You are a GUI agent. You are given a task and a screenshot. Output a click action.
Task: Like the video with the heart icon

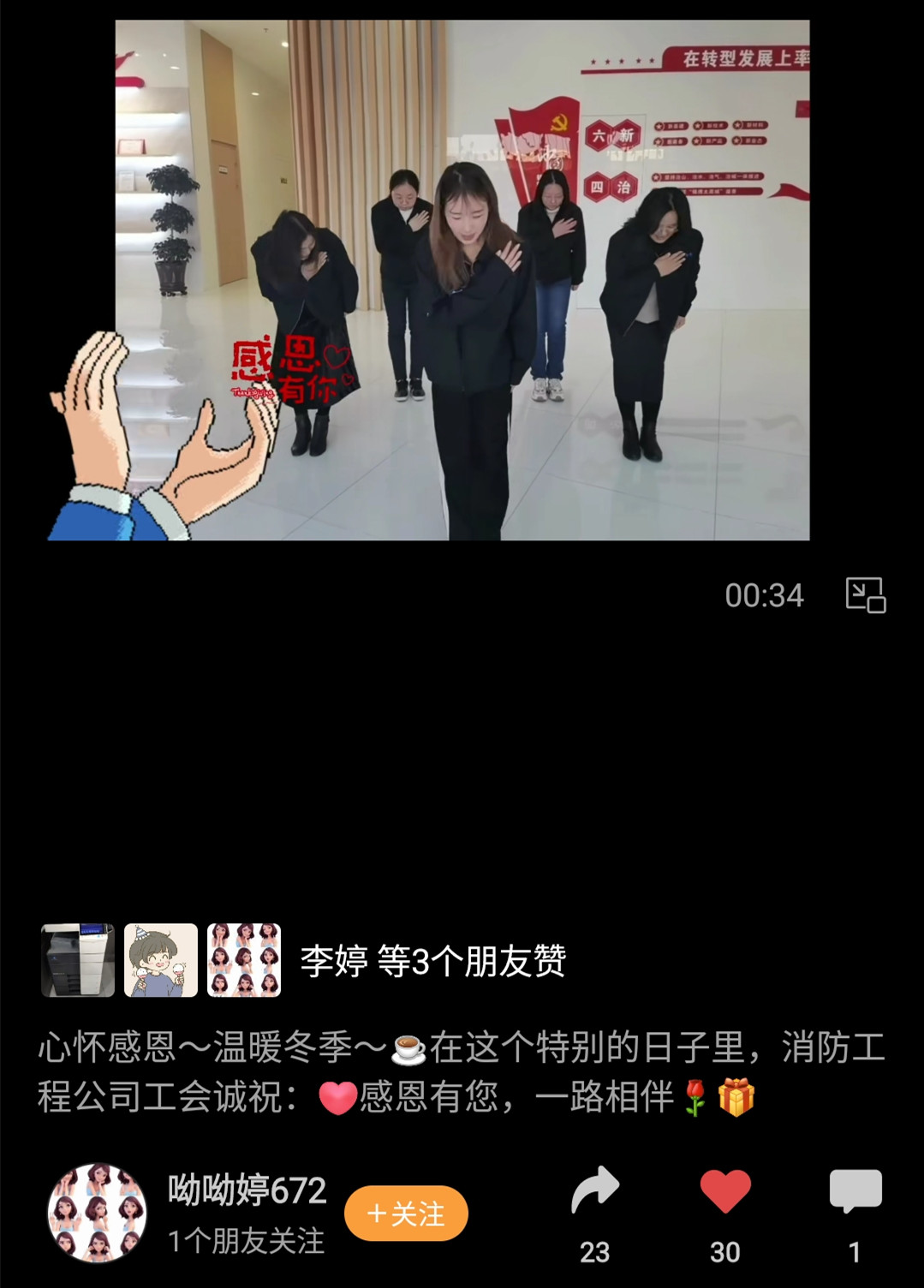pyautogui.click(x=724, y=1192)
